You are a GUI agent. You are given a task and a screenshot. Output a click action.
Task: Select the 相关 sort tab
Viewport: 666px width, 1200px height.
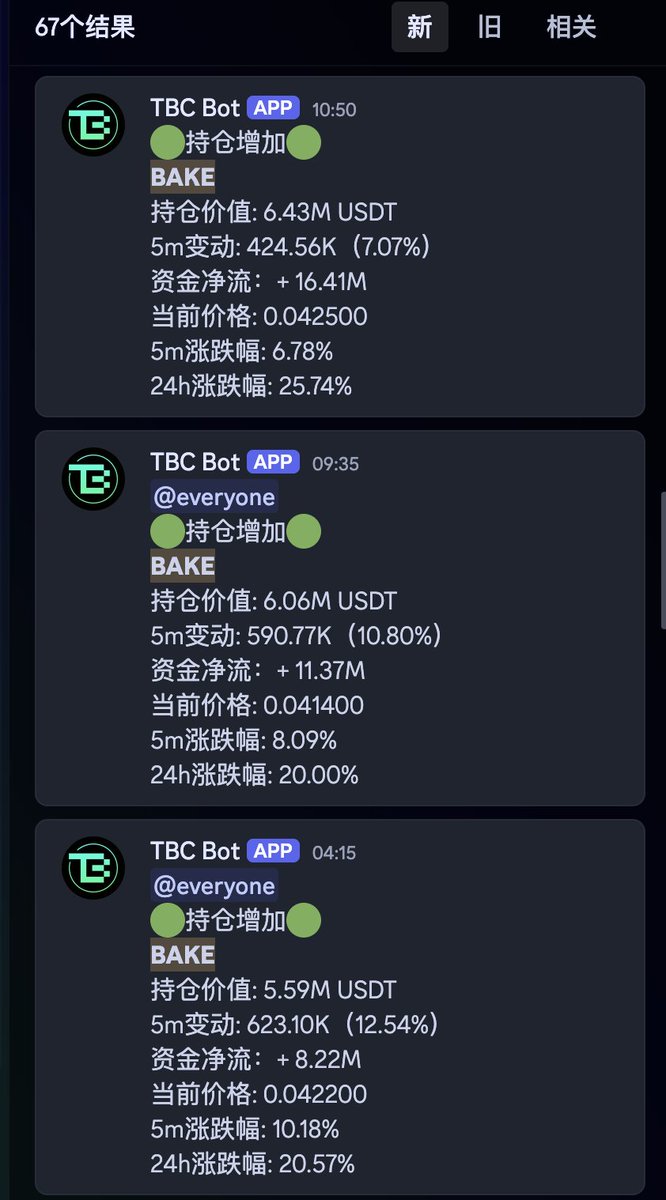click(571, 27)
